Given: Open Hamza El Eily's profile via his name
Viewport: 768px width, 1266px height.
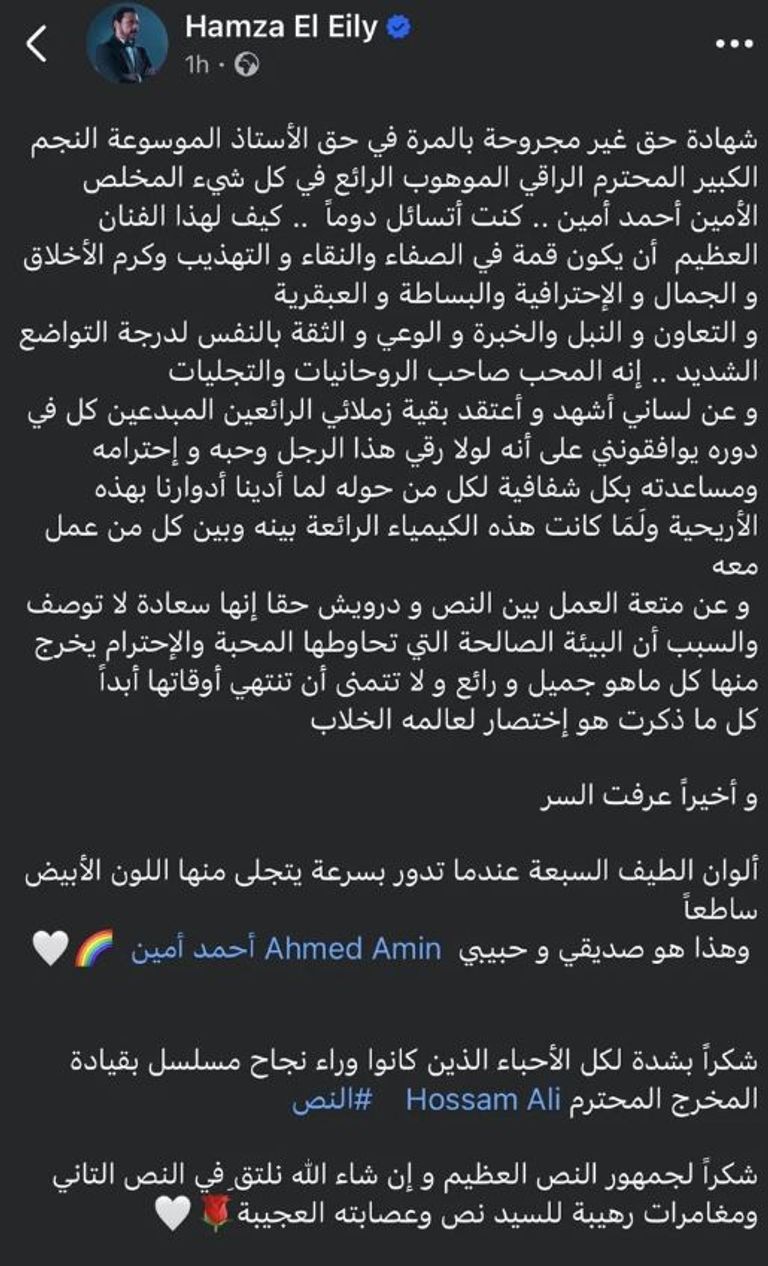Looking at the screenshot, I should tap(280, 27).
